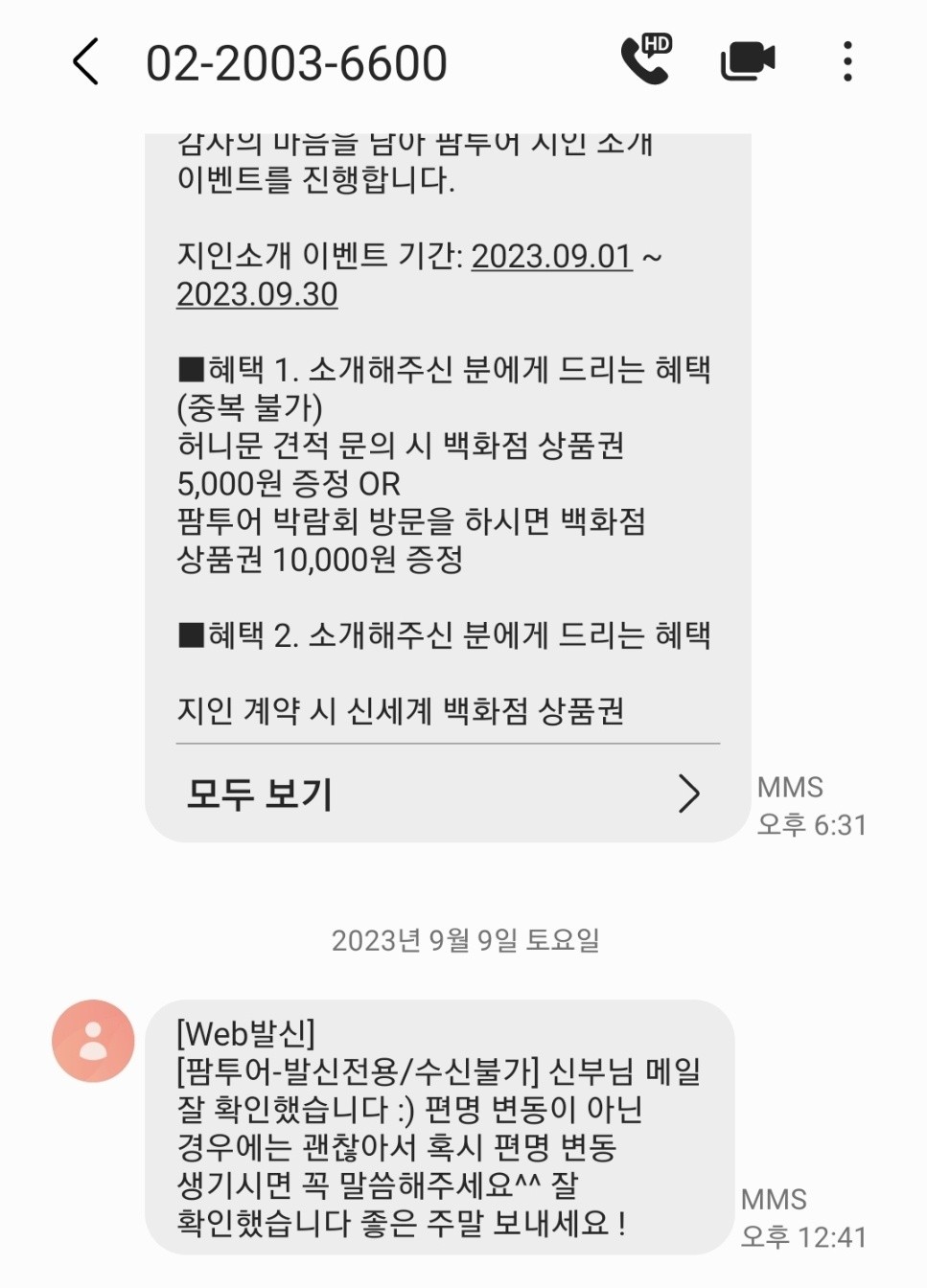Screen dimensions: 927x1288
Task: Open the underlined date 2023.09.30
Action: pos(257,294)
